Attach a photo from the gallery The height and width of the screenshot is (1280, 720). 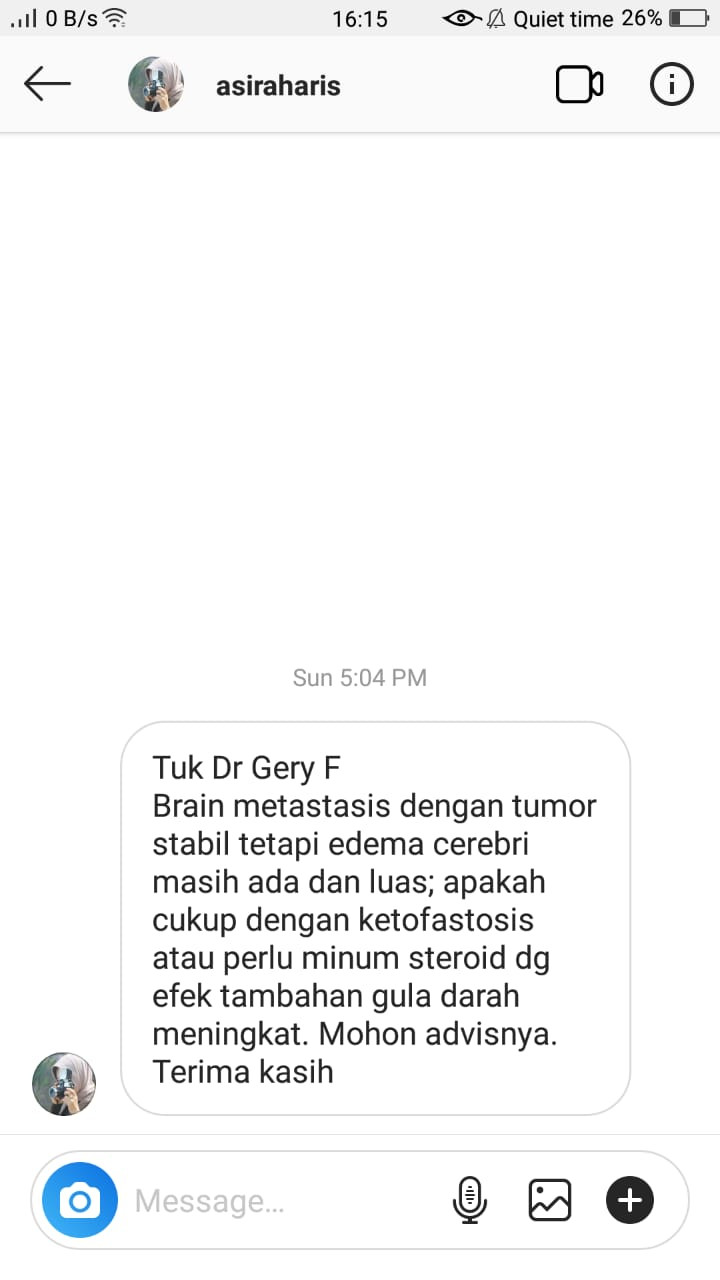pyautogui.click(x=550, y=1200)
